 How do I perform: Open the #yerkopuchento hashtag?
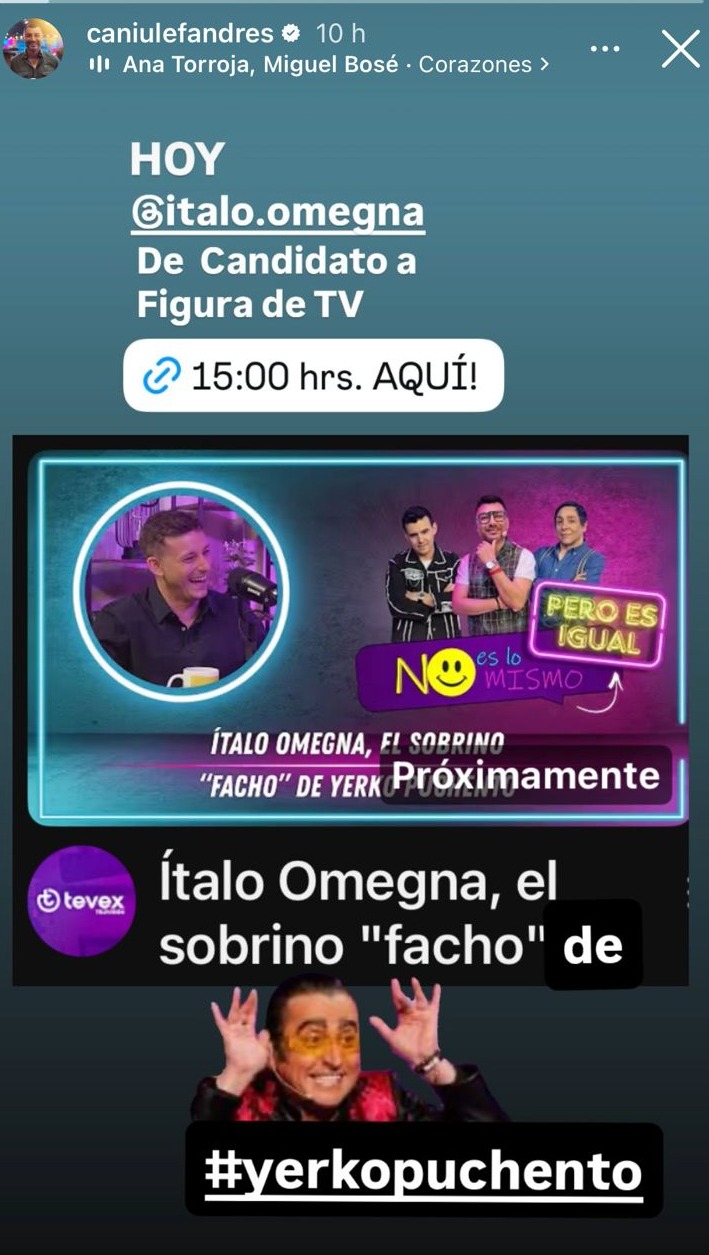(x=423, y=1170)
